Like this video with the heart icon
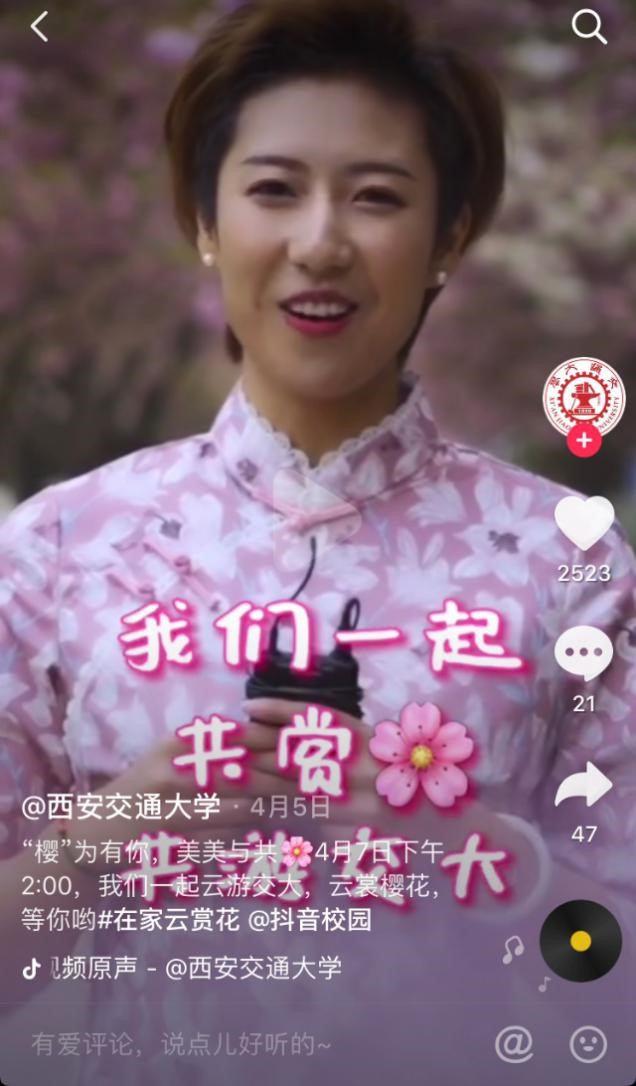Viewport: 636px width, 1086px height. point(583,523)
